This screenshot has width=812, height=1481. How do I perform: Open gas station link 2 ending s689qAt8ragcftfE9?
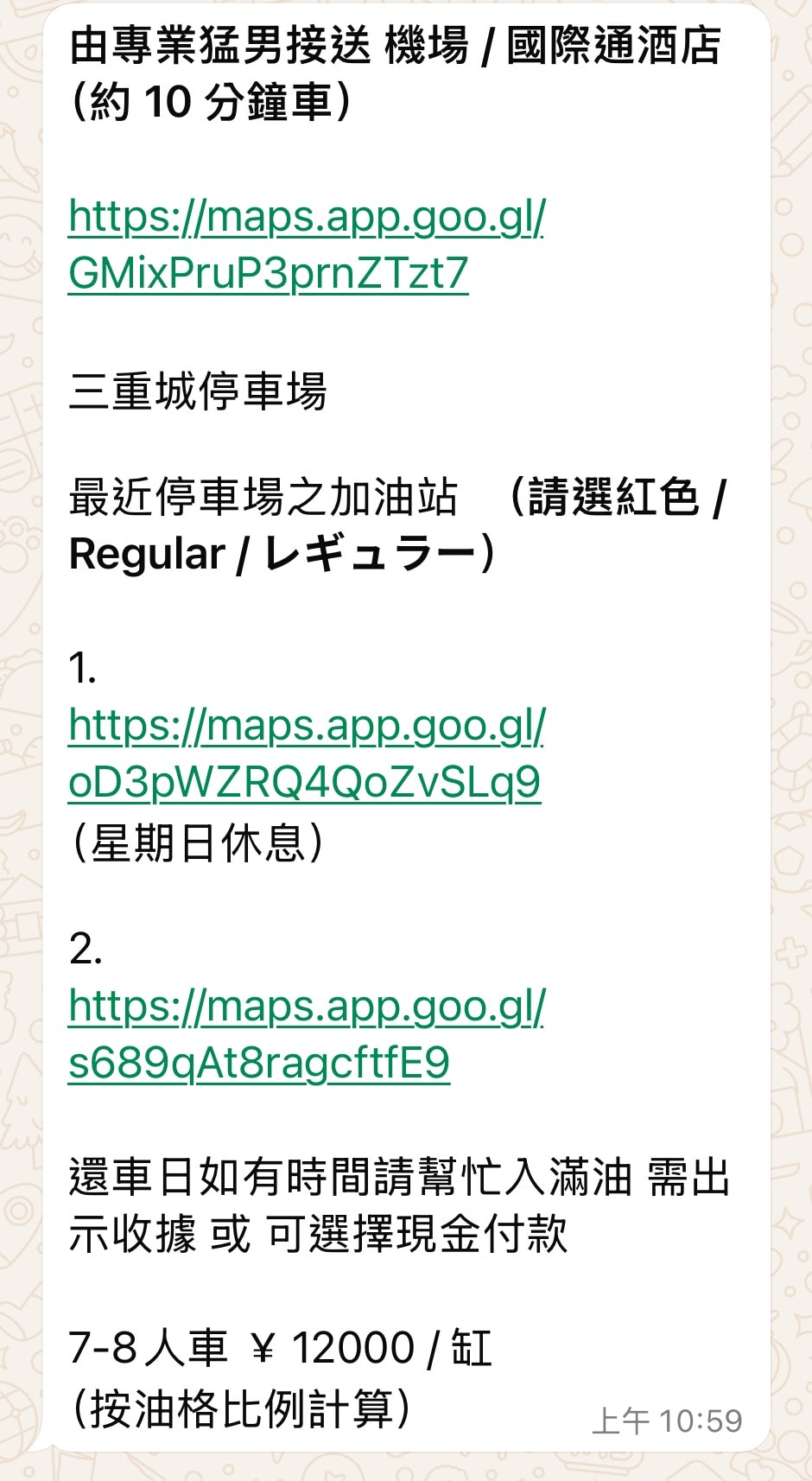(x=307, y=1034)
